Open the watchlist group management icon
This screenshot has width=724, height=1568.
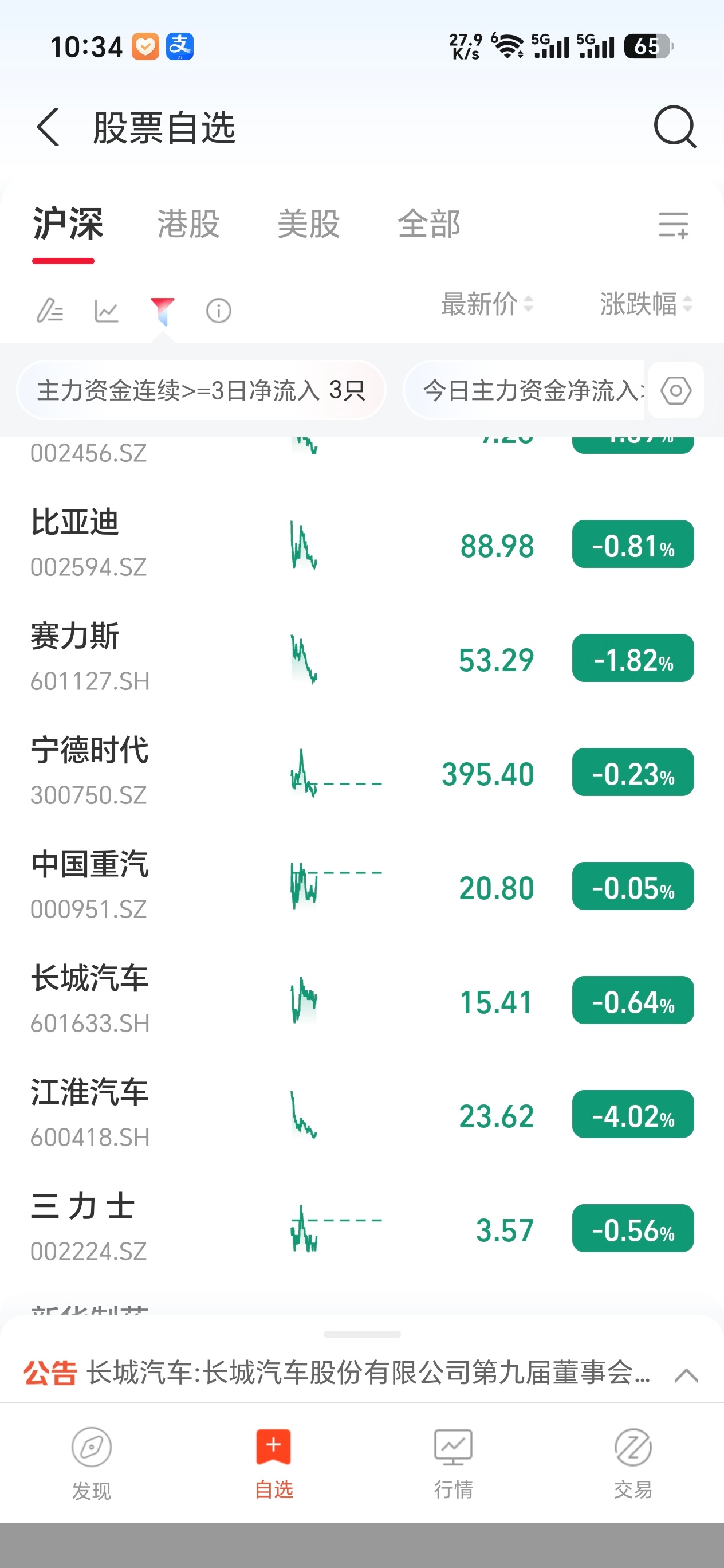(674, 225)
